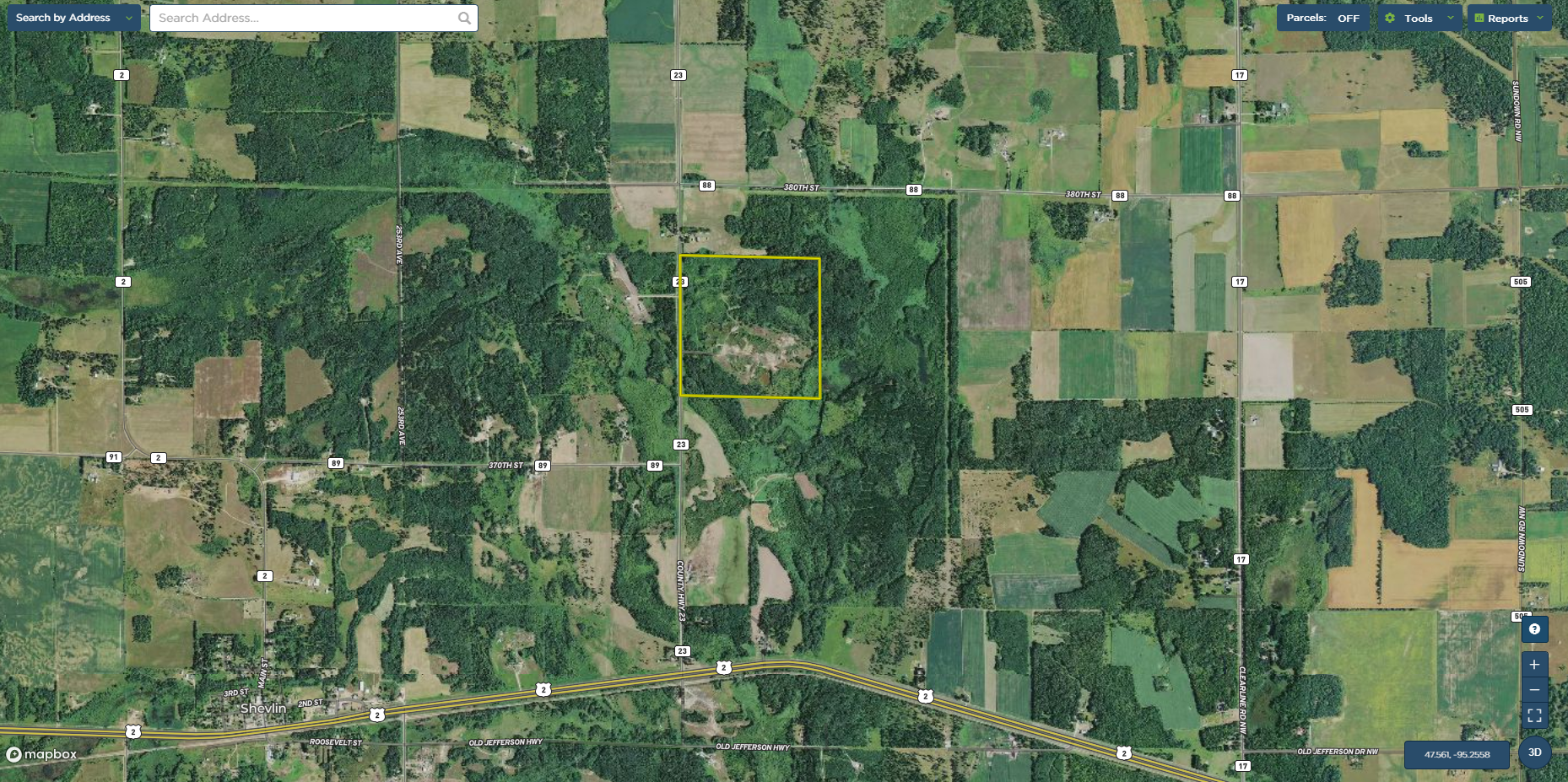
Task: Enter fullscreen map view
Action: [1534, 715]
